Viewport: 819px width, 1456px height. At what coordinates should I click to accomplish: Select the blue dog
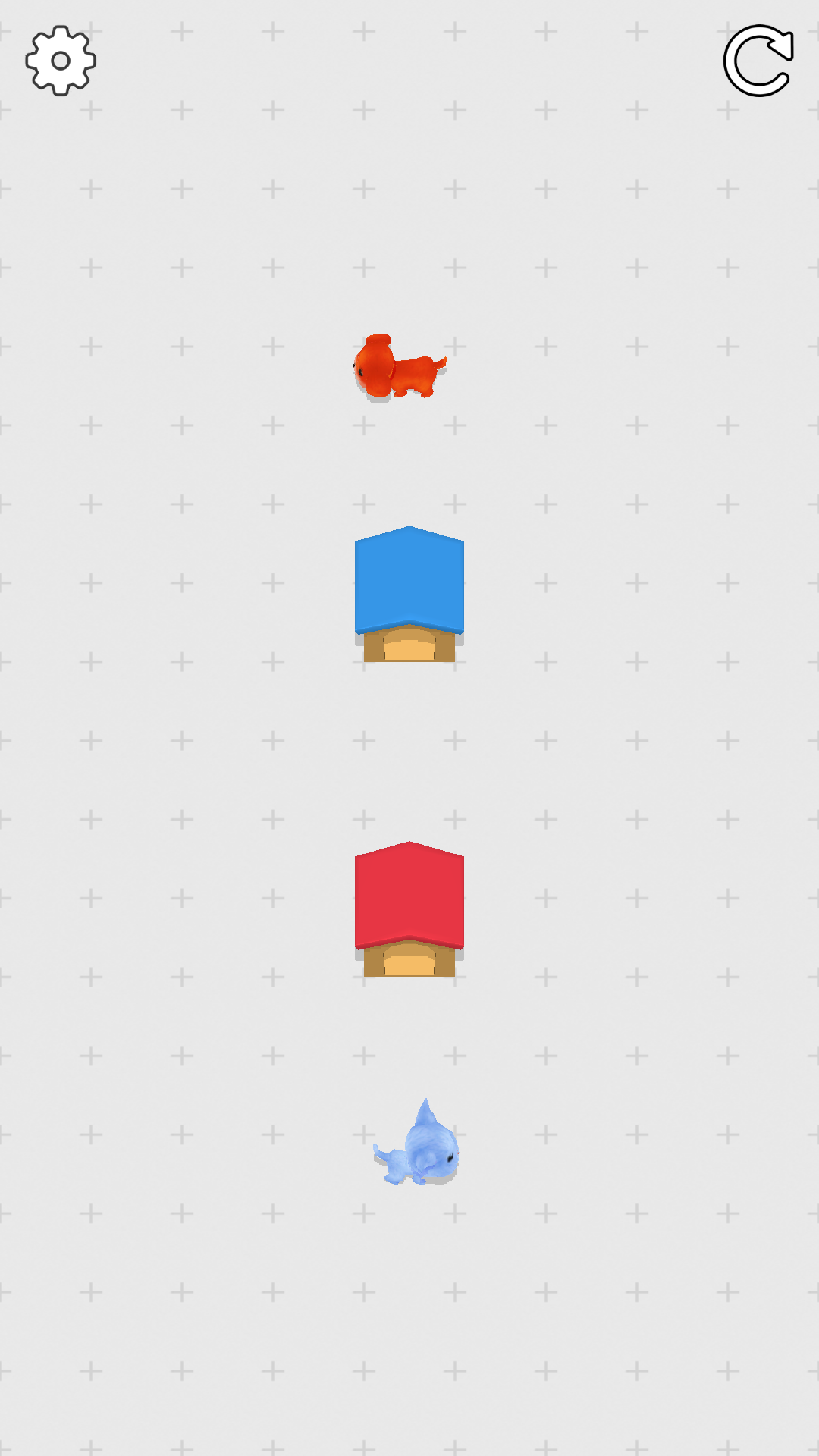pos(421,1147)
